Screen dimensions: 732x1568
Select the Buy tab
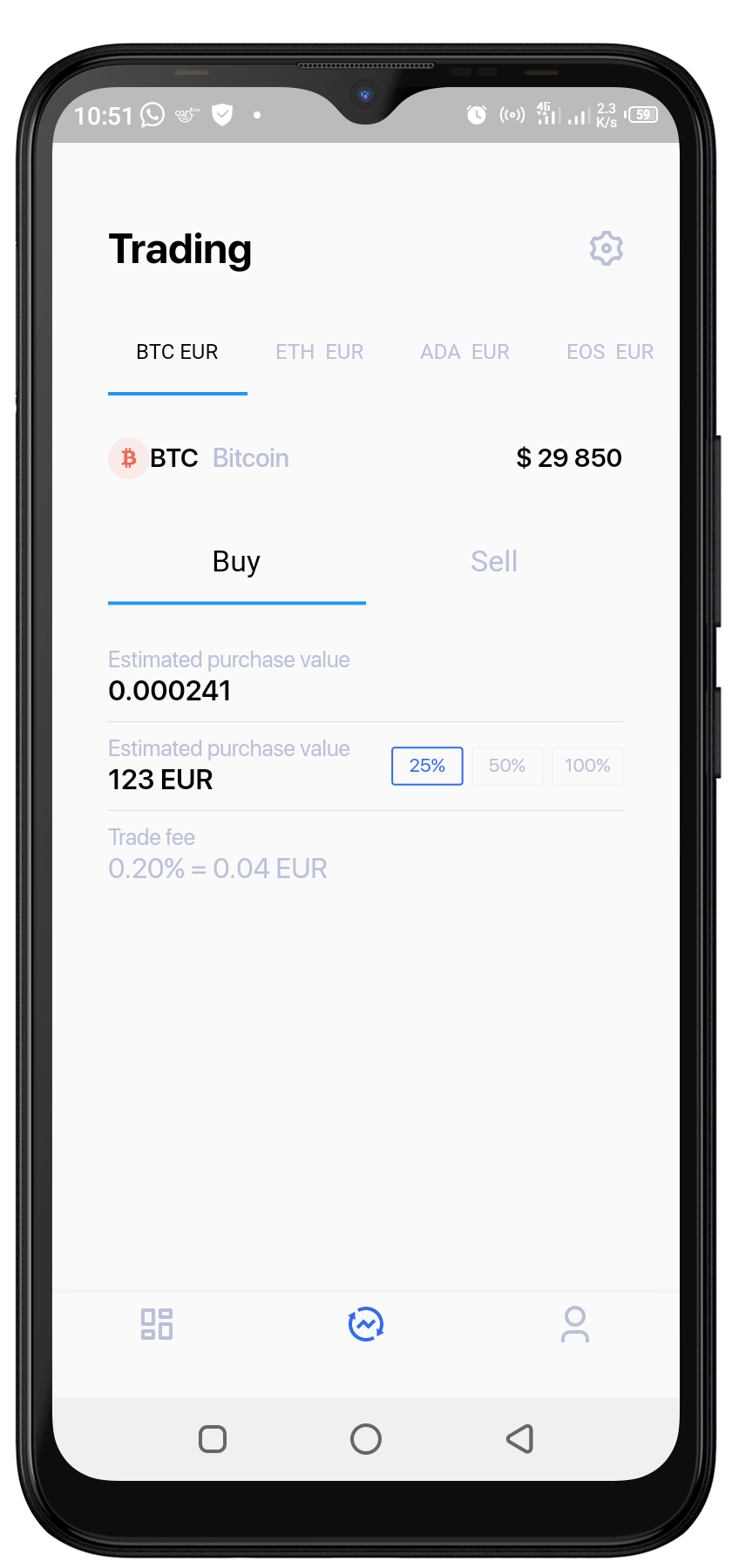pos(235,561)
